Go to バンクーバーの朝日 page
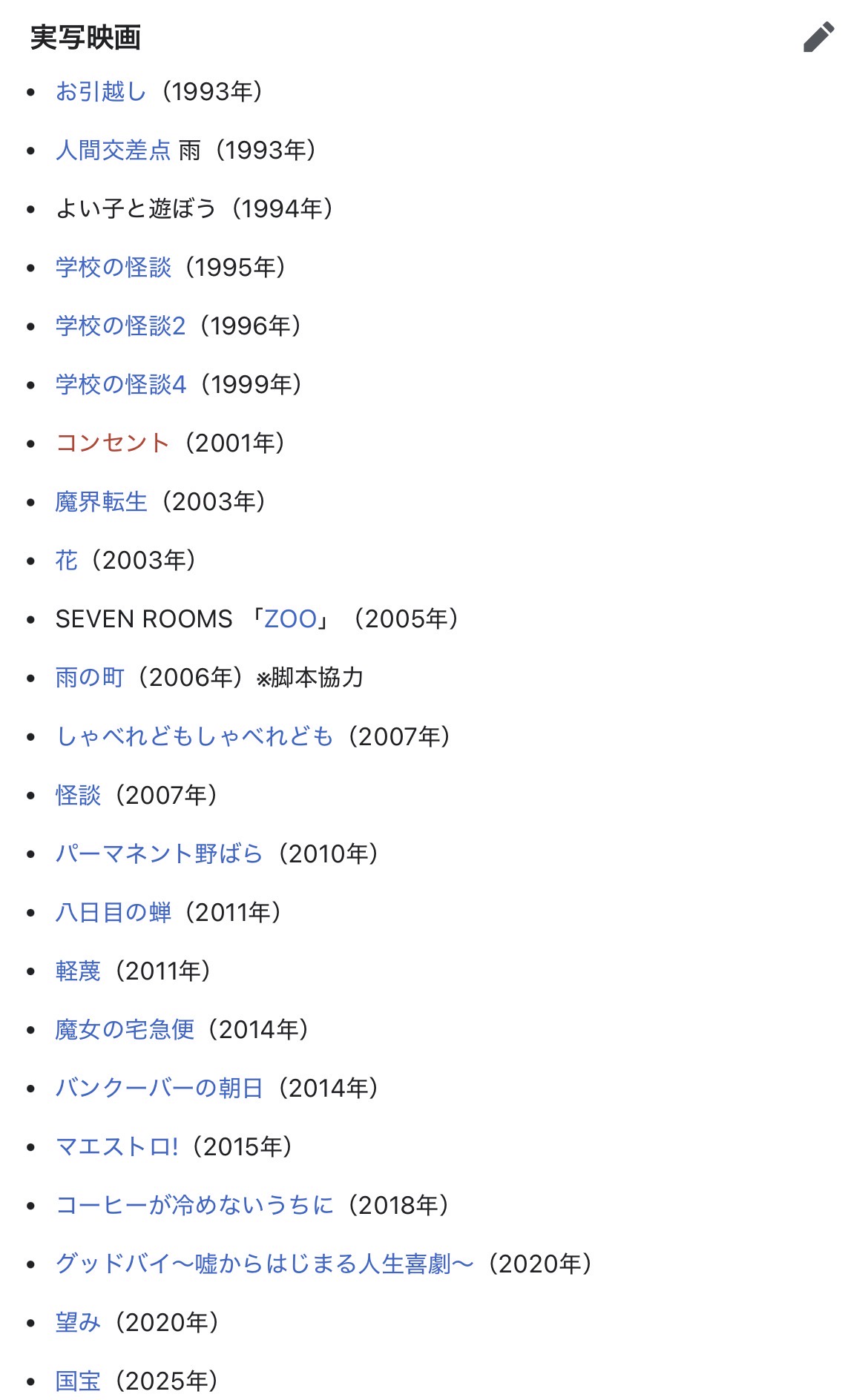868x1400 pixels. tap(159, 1089)
